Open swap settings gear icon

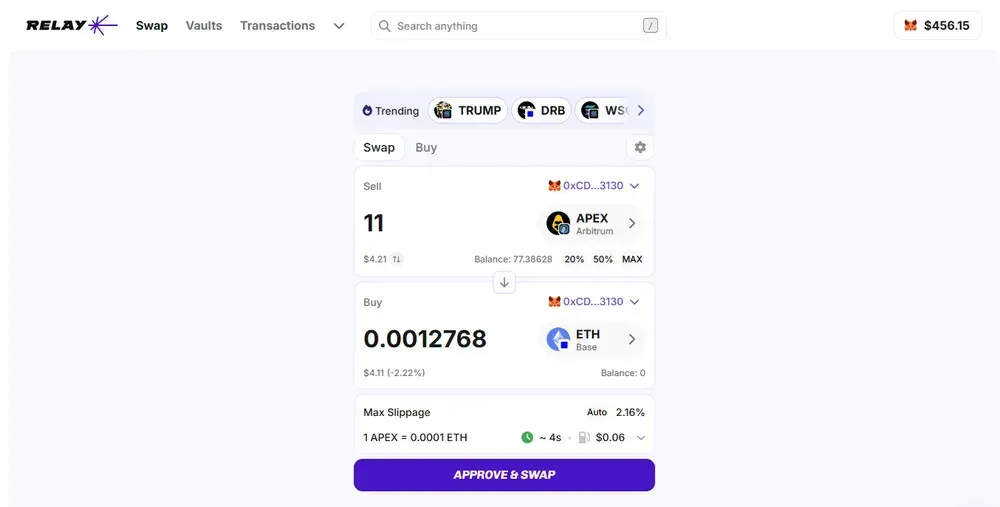pyautogui.click(x=640, y=147)
